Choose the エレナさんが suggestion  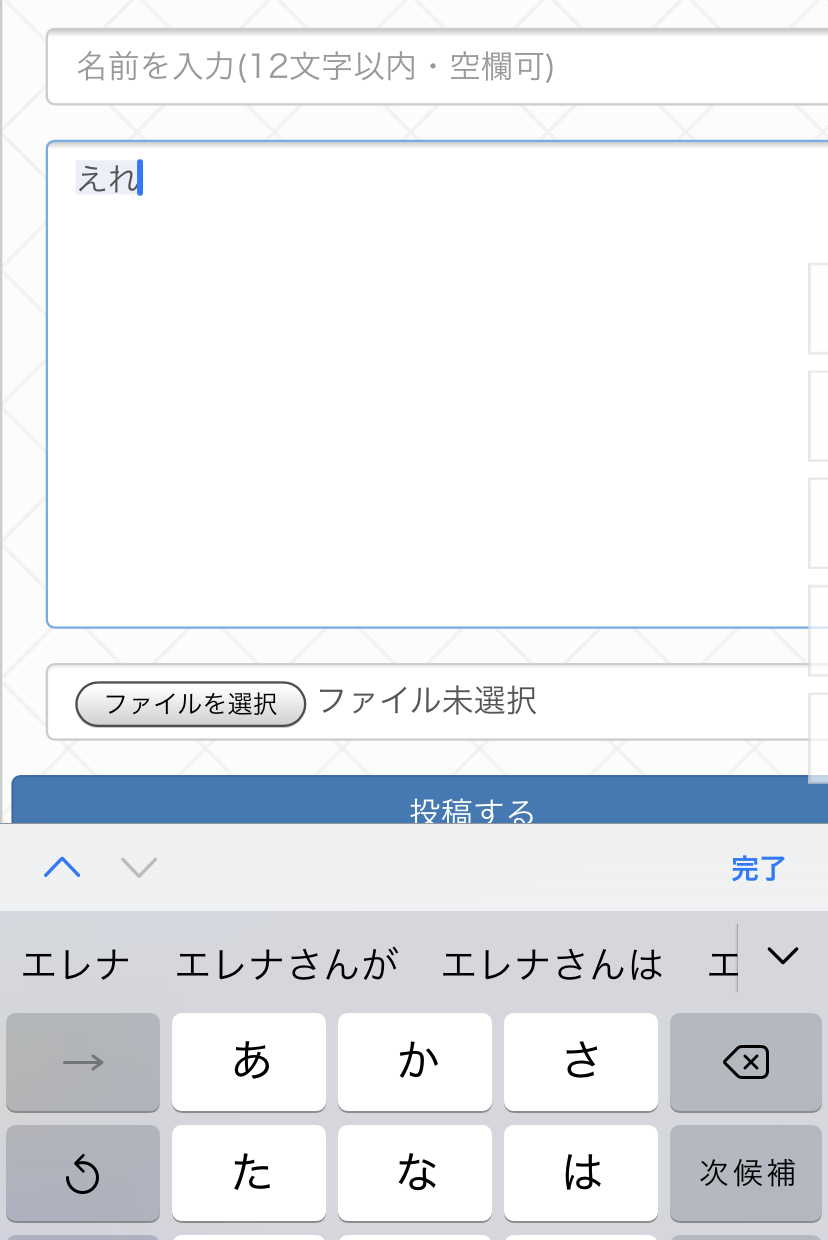(x=287, y=964)
